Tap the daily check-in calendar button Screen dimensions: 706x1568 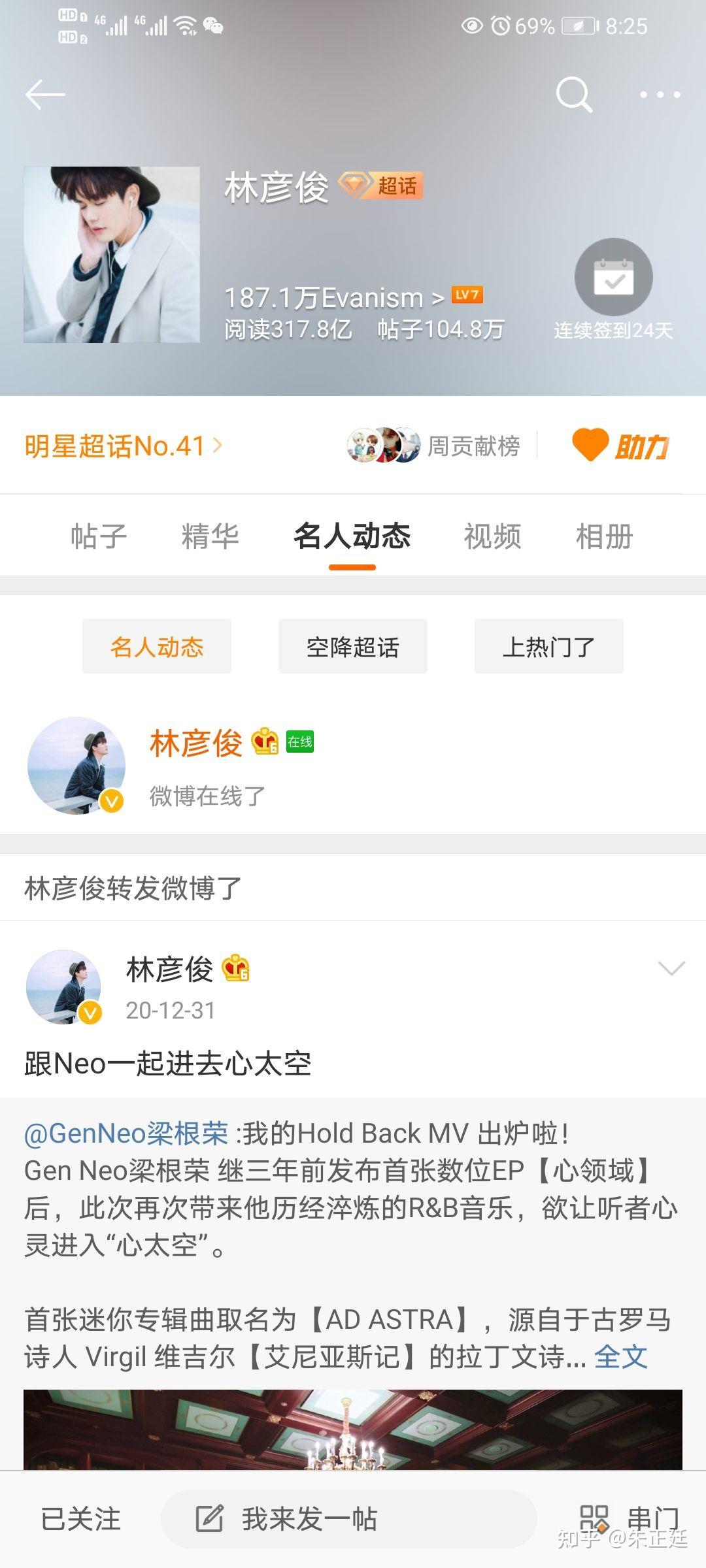pyautogui.click(x=613, y=277)
